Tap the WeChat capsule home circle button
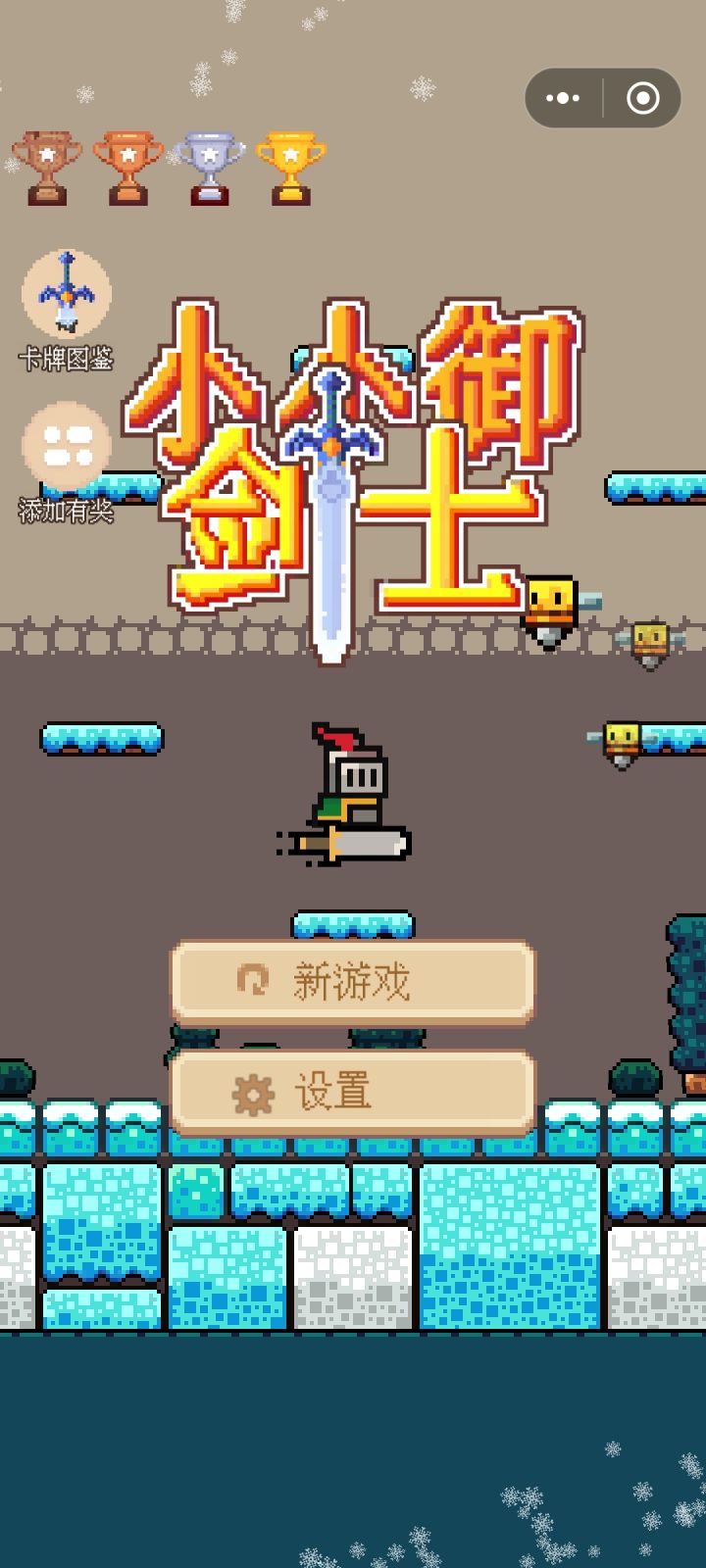This screenshot has width=706, height=1568. click(x=644, y=98)
